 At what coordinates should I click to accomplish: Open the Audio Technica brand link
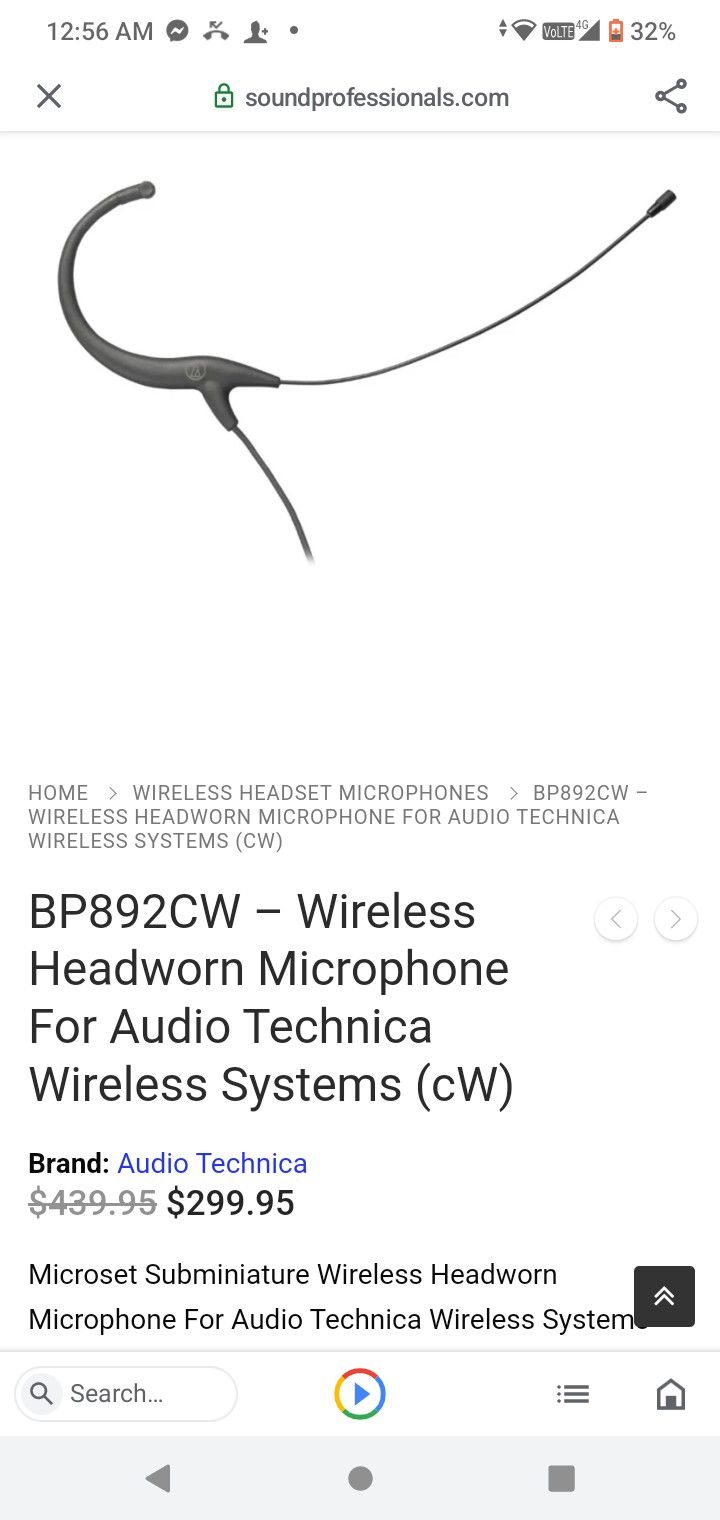point(212,1163)
